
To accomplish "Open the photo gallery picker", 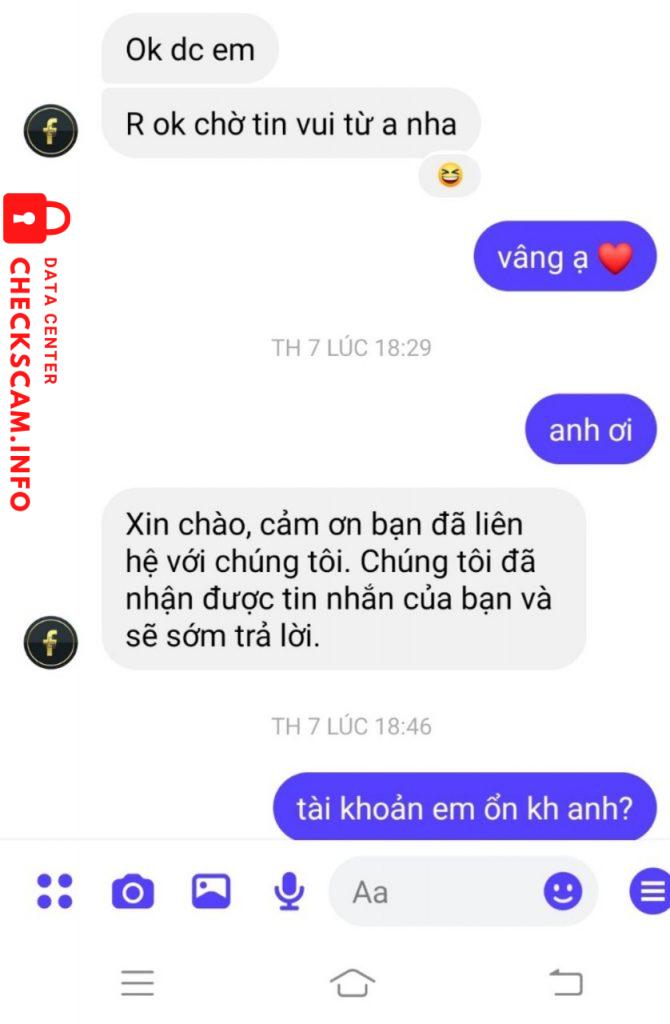I will click(211, 890).
